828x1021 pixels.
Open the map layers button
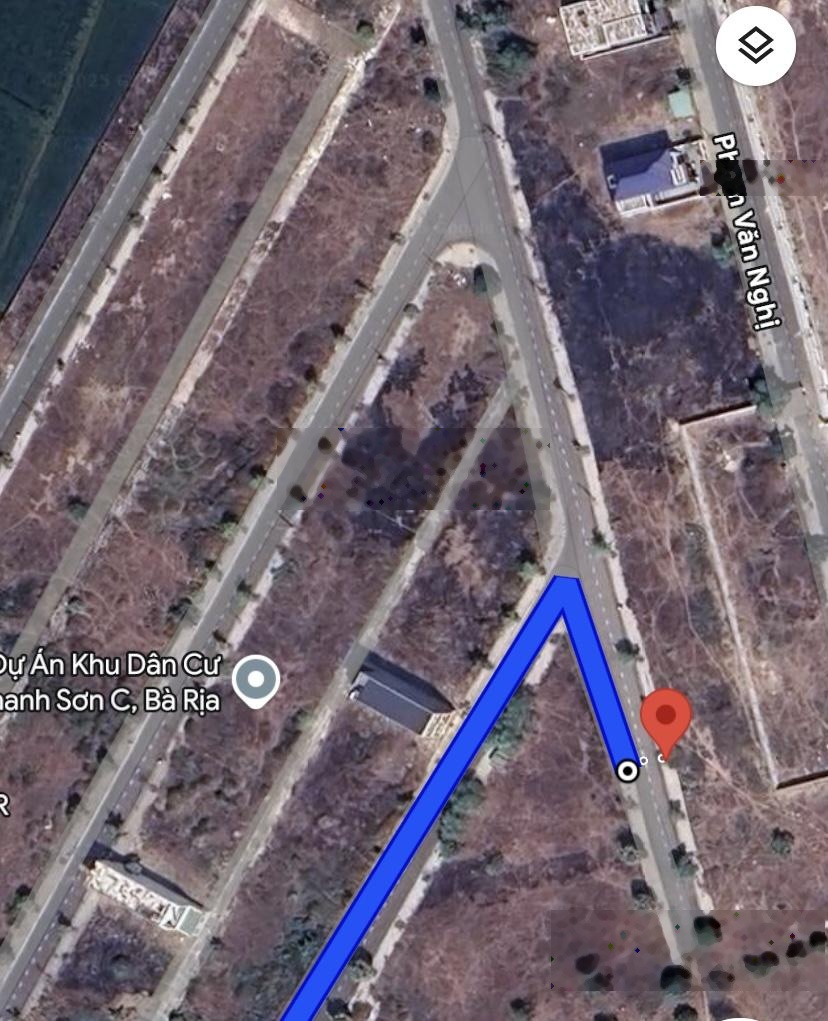(x=755, y=46)
